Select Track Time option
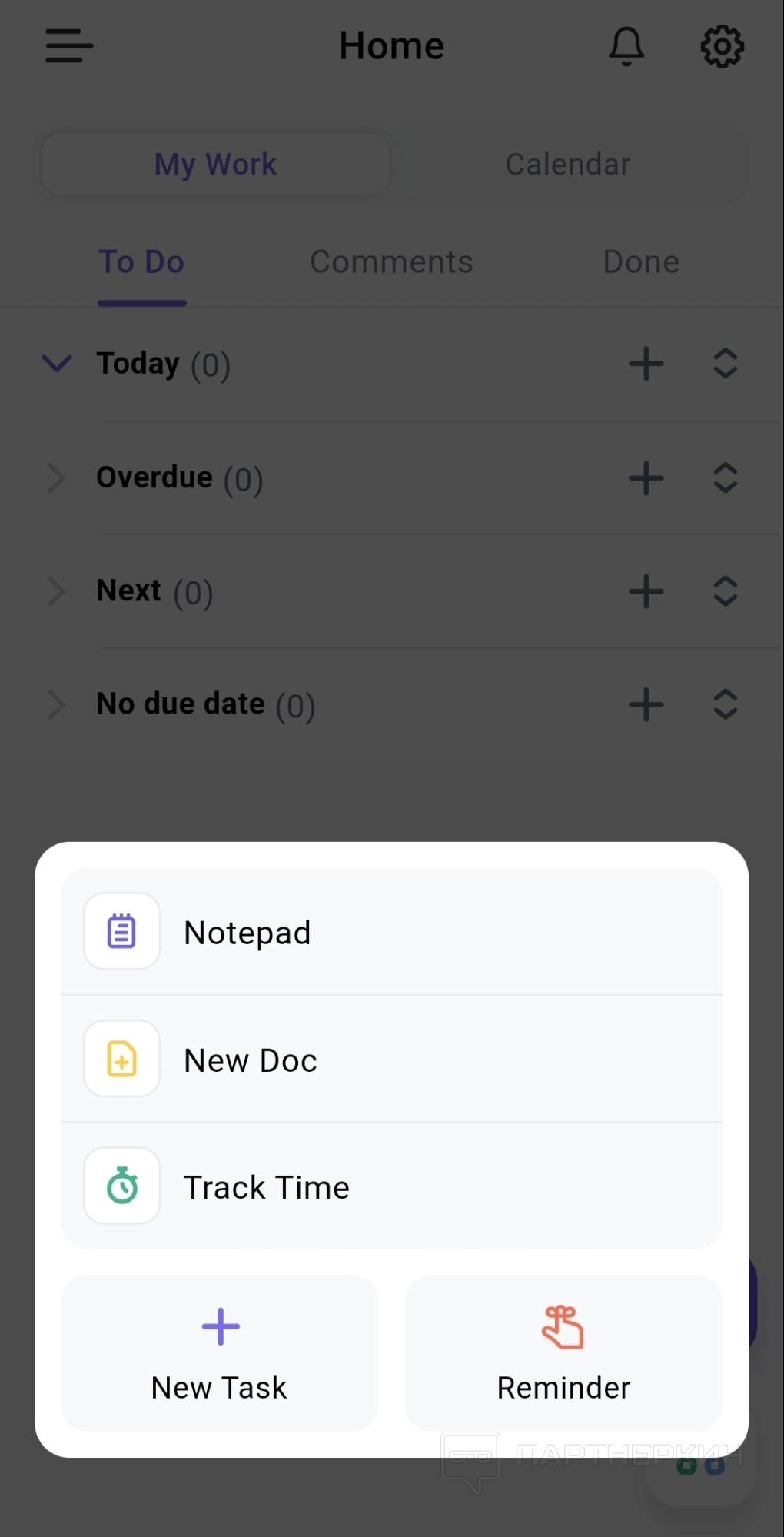This screenshot has height=1537, width=784. 391,1186
